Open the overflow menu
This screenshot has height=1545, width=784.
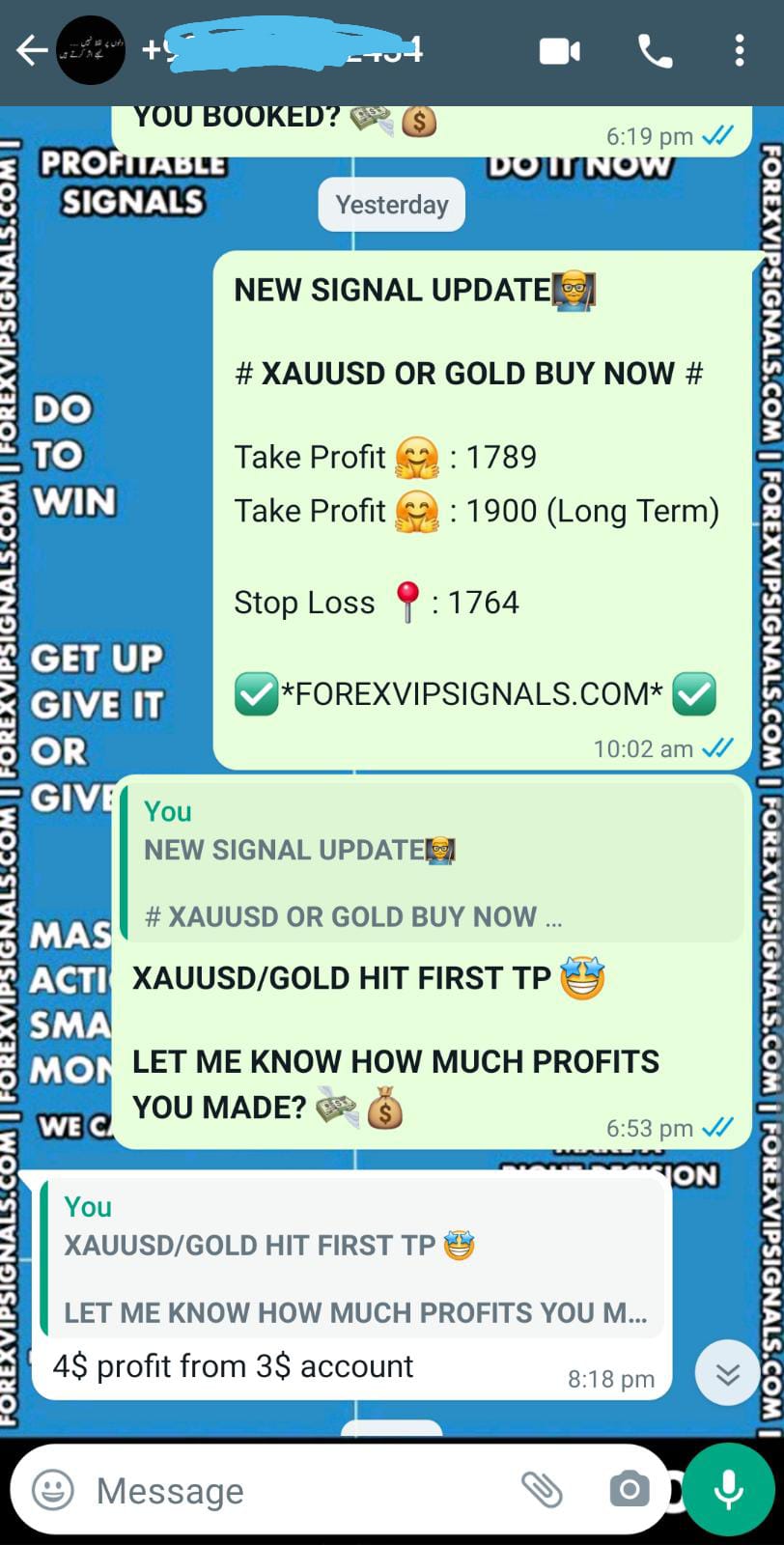pyautogui.click(x=739, y=51)
